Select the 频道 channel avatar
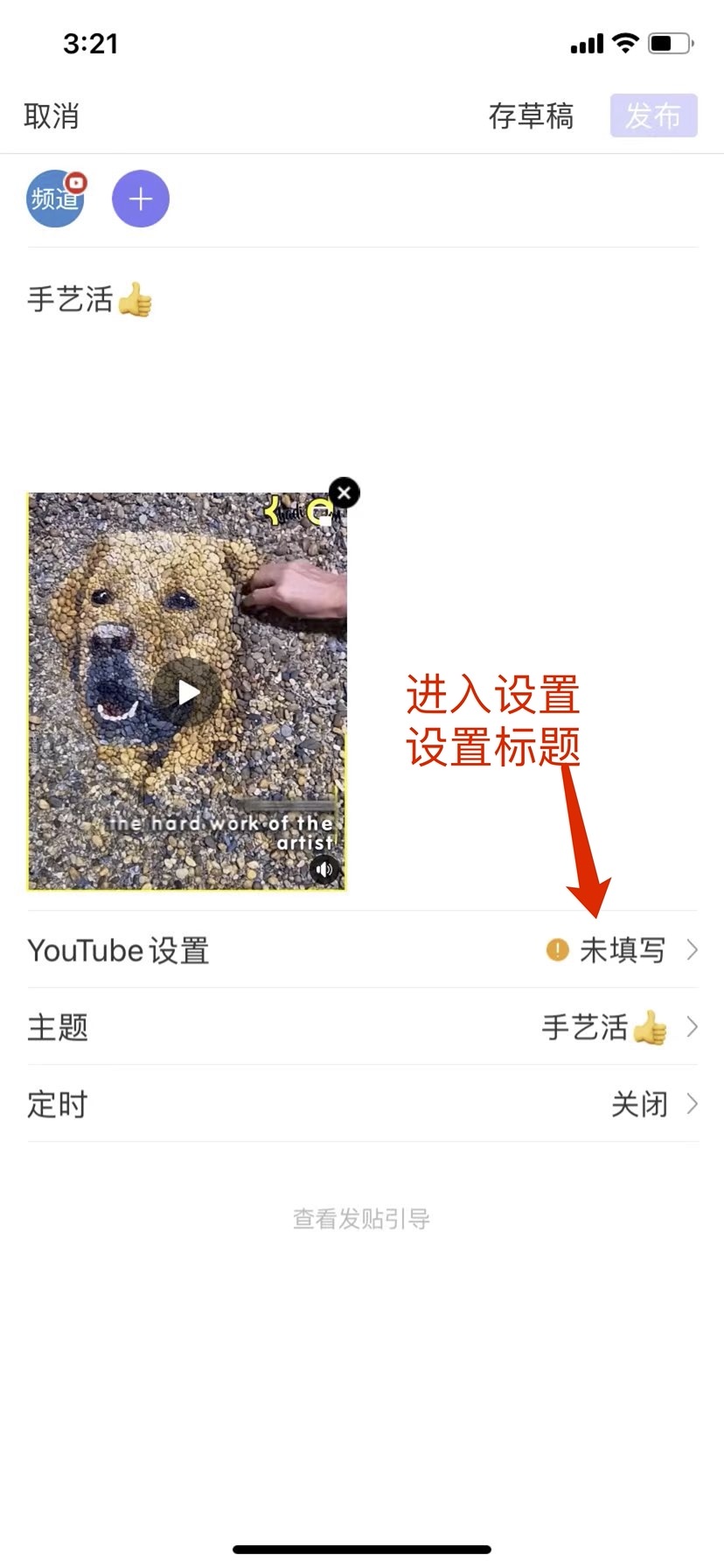724x1568 pixels. 56,199
